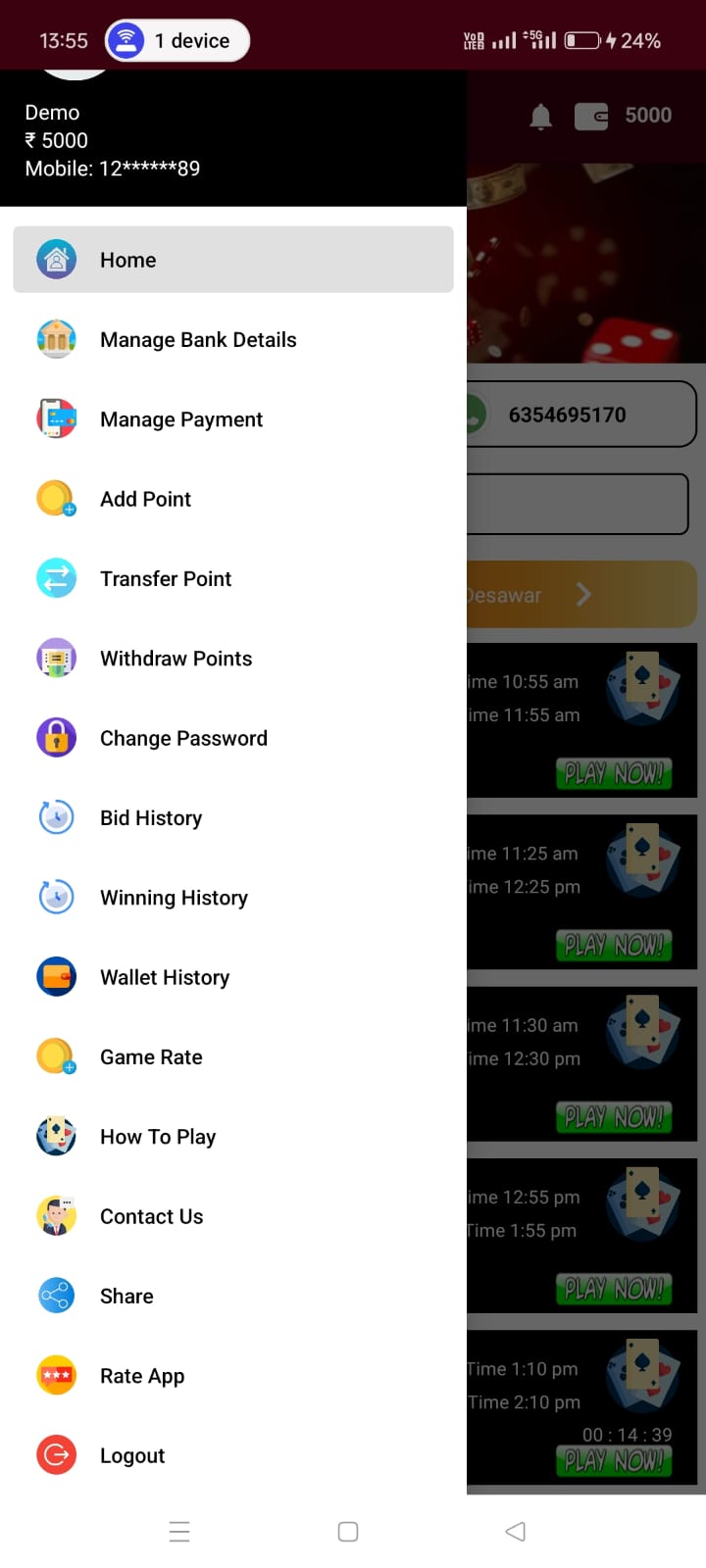Open How To Play
This screenshot has height=1568, width=706.
tap(233, 1137)
